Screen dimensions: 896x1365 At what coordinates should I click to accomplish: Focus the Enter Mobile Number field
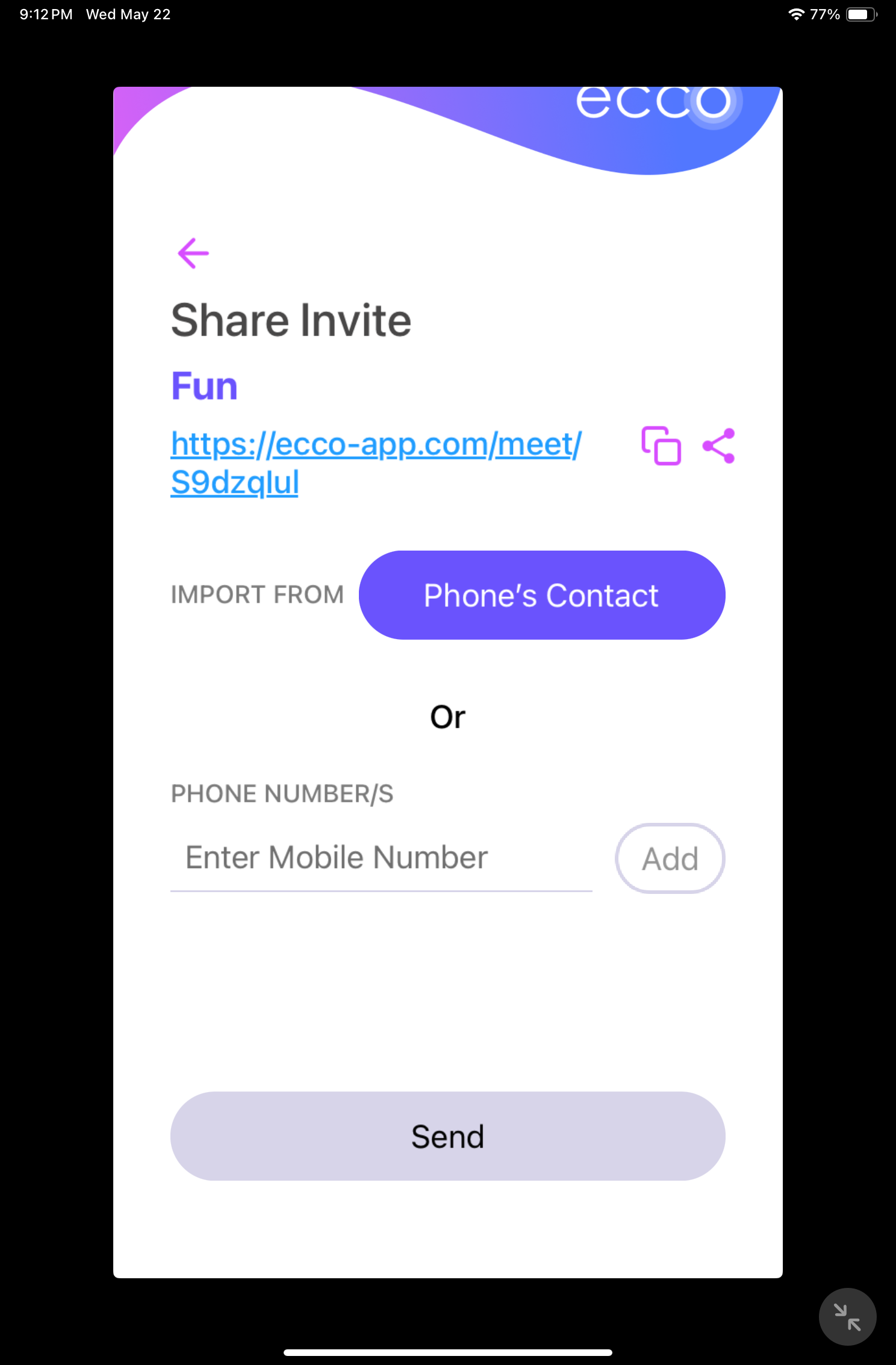(x=381, y=858)
